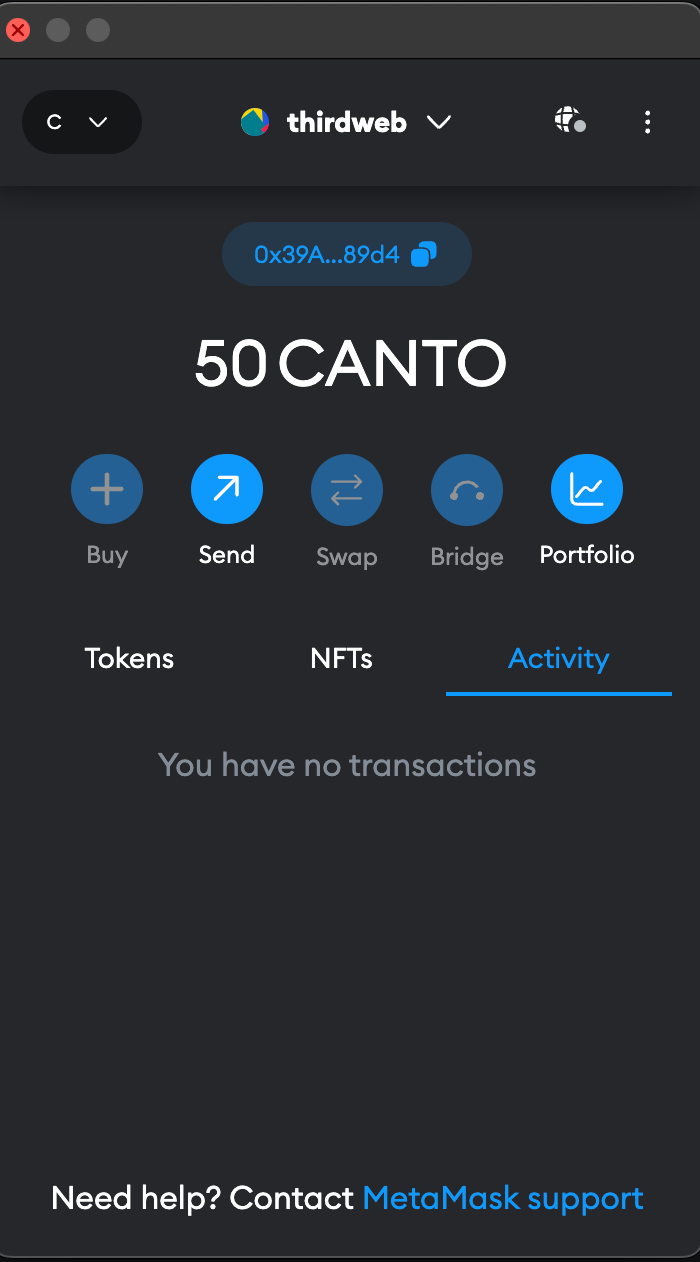Viewport: 700px width, 1262px height.
Task: Copy the wallet address 0x39A...89d4
Action: [x=347, y=255]
